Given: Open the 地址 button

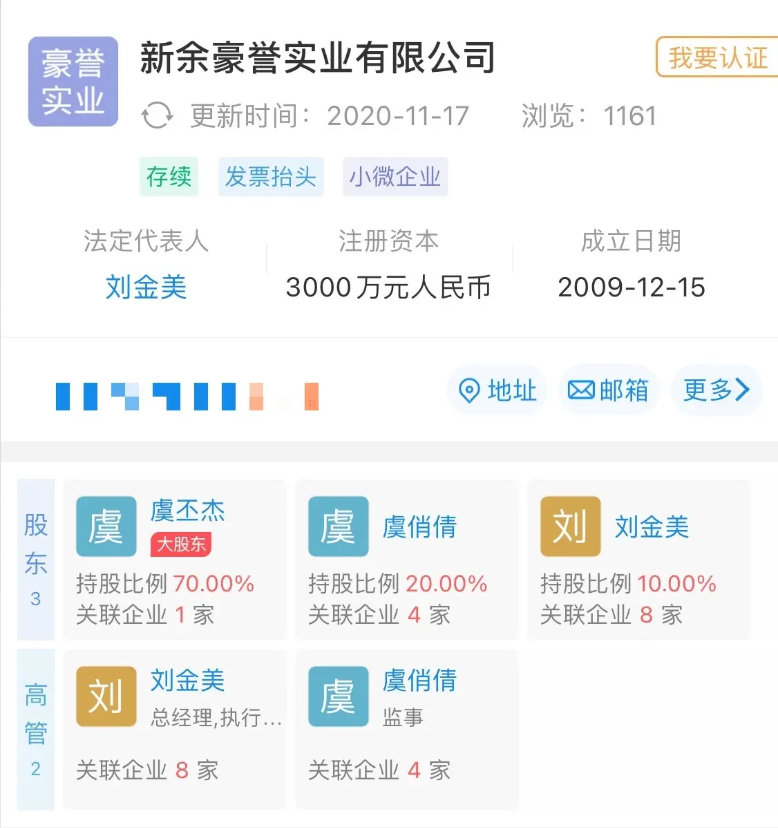Looking at the screenshot, I should pyautogui.click(x=497, y=390).
